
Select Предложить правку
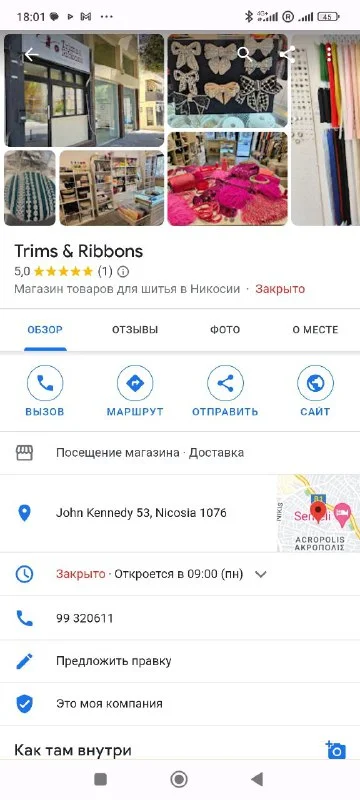(x=180, y=661)
